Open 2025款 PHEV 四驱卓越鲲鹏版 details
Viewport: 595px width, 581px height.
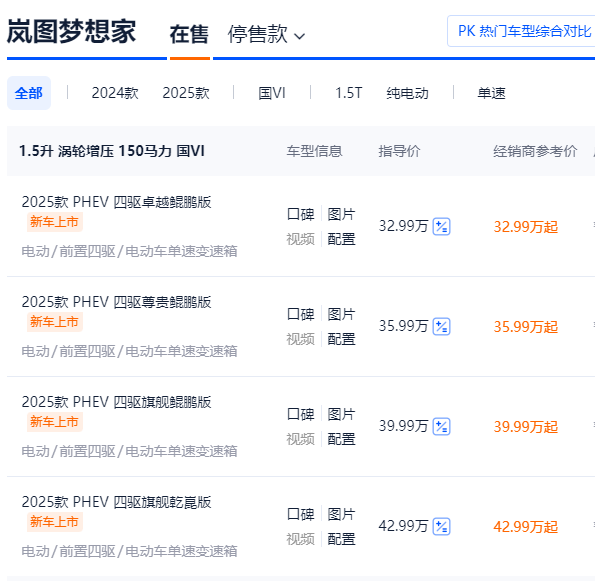(116, 202)
